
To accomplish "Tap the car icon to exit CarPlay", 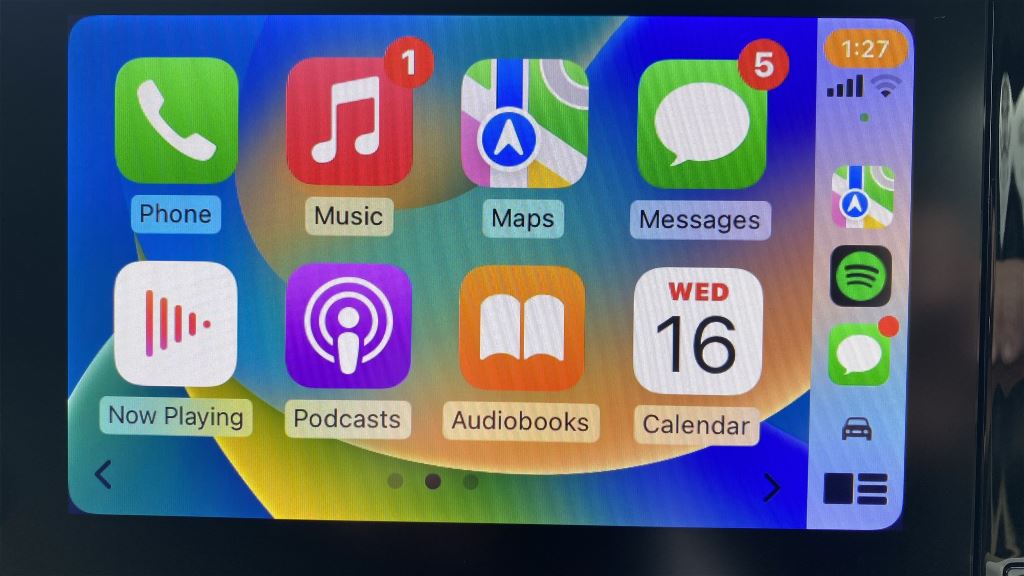I will point(857,428).
